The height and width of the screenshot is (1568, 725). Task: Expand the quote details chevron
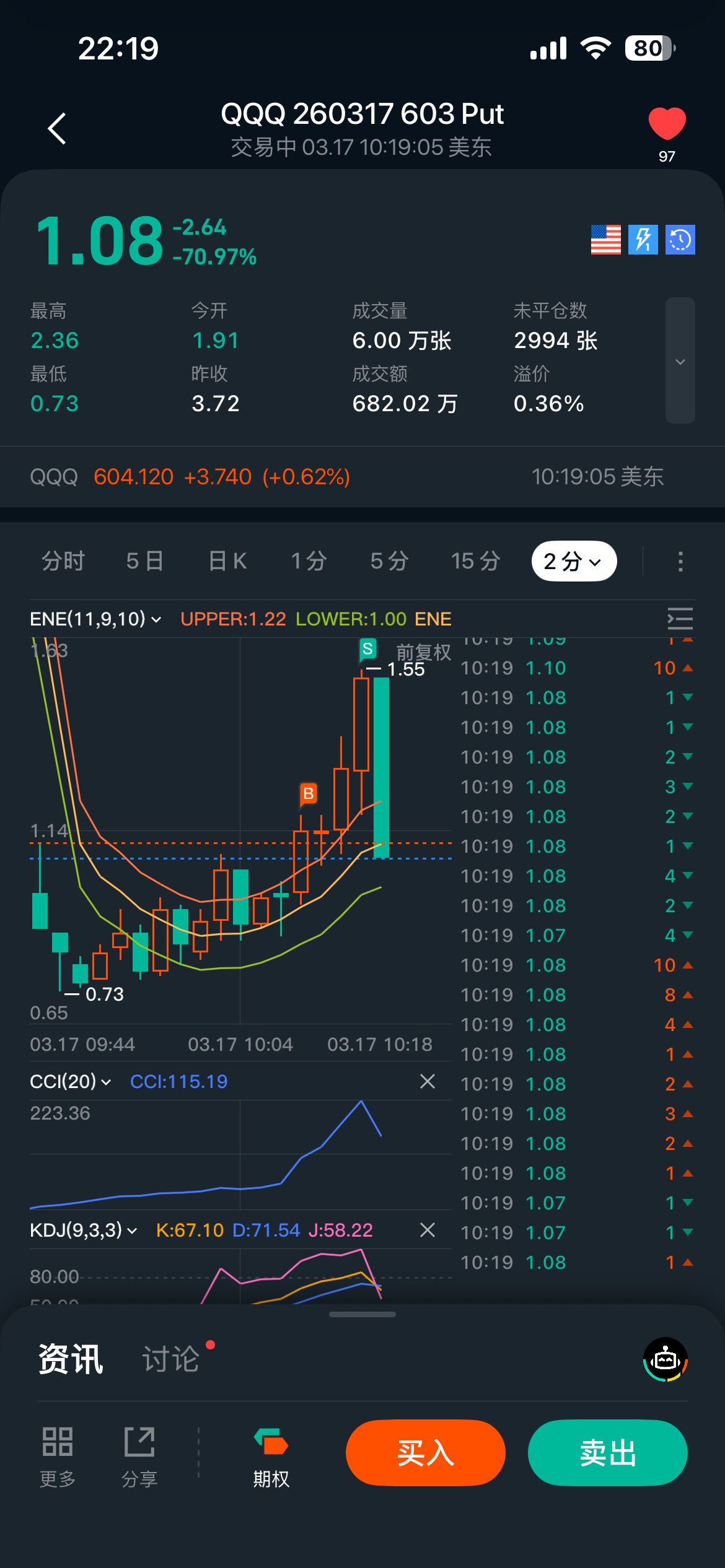pyautogui.click(x=680, y=361)
